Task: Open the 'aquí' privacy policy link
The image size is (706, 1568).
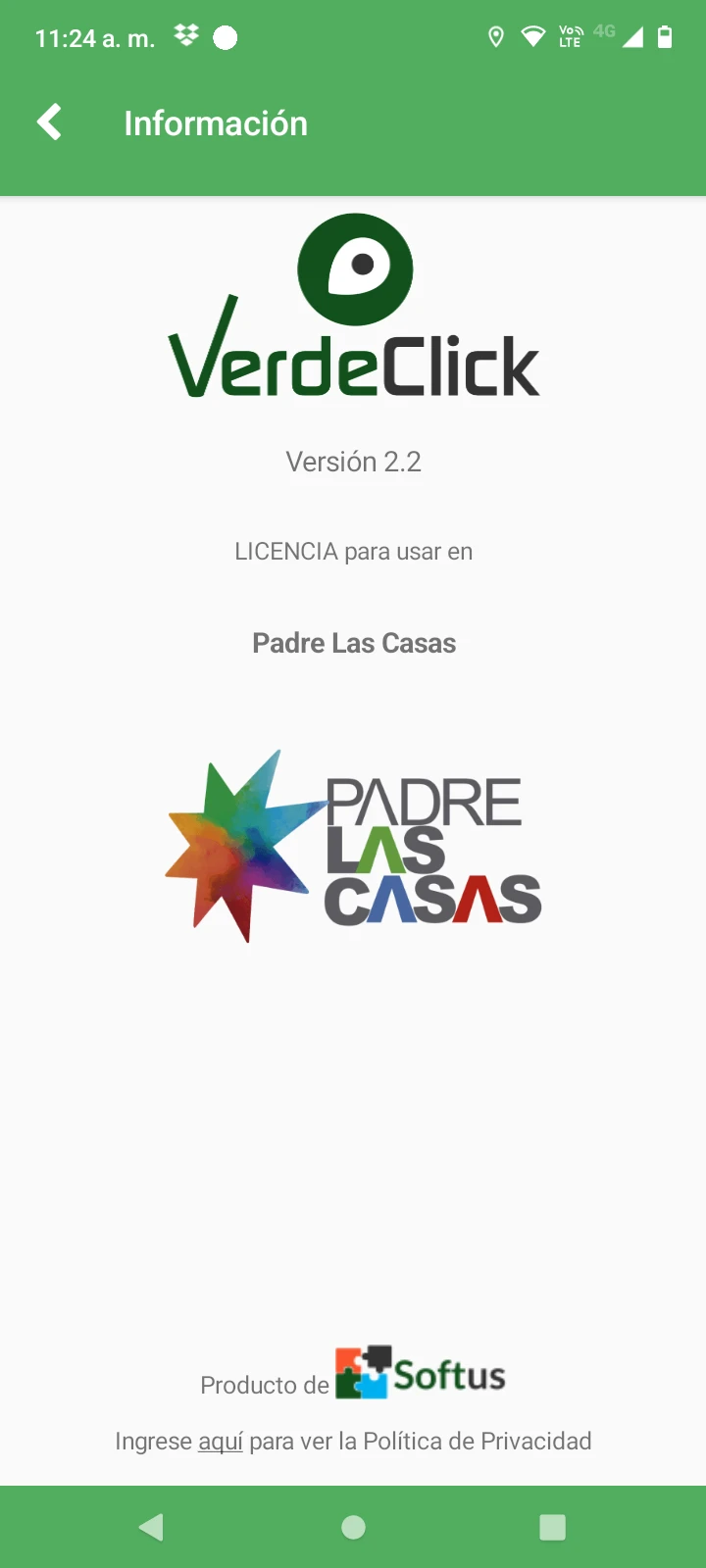Action: pyautogui.click(x=221, y=1442)
